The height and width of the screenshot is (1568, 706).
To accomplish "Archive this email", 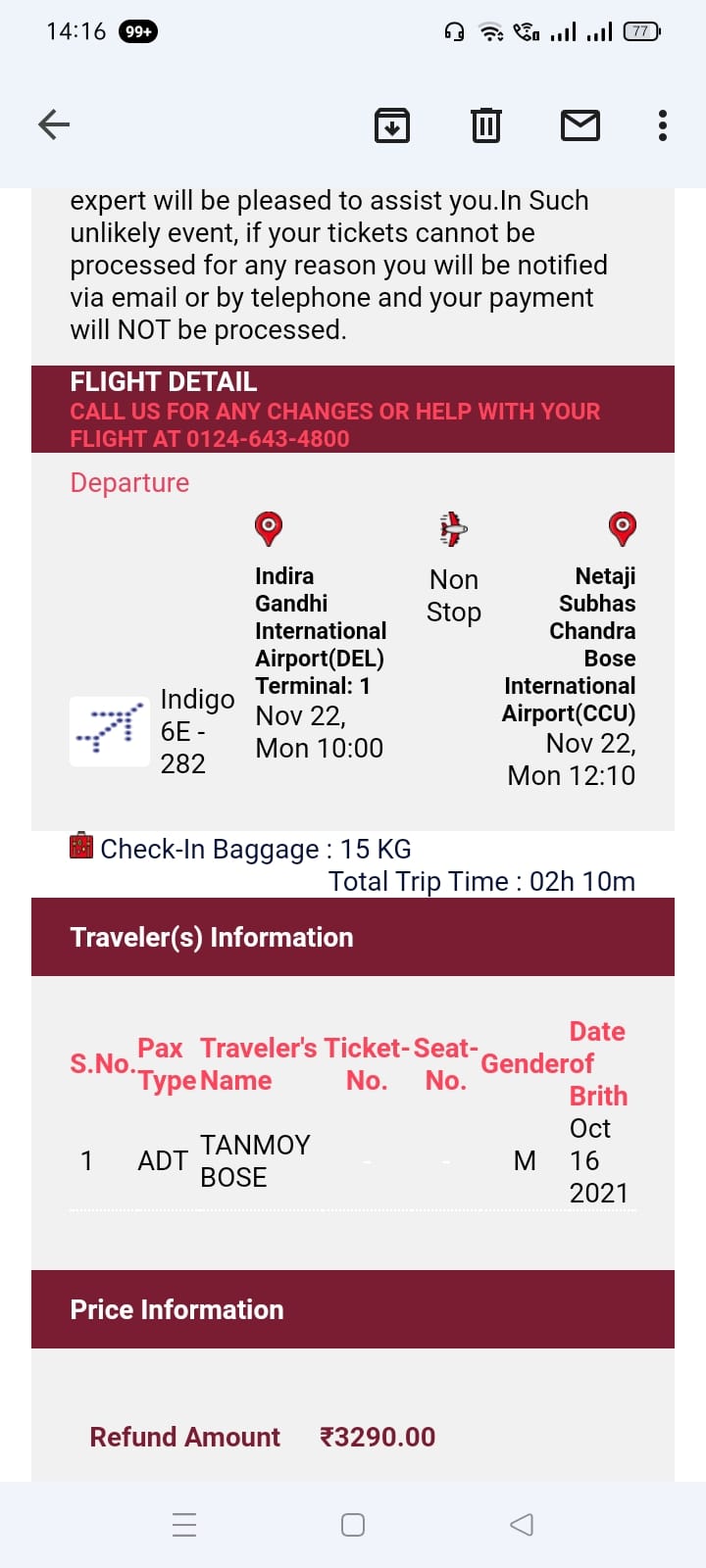I will click(391, 125).
